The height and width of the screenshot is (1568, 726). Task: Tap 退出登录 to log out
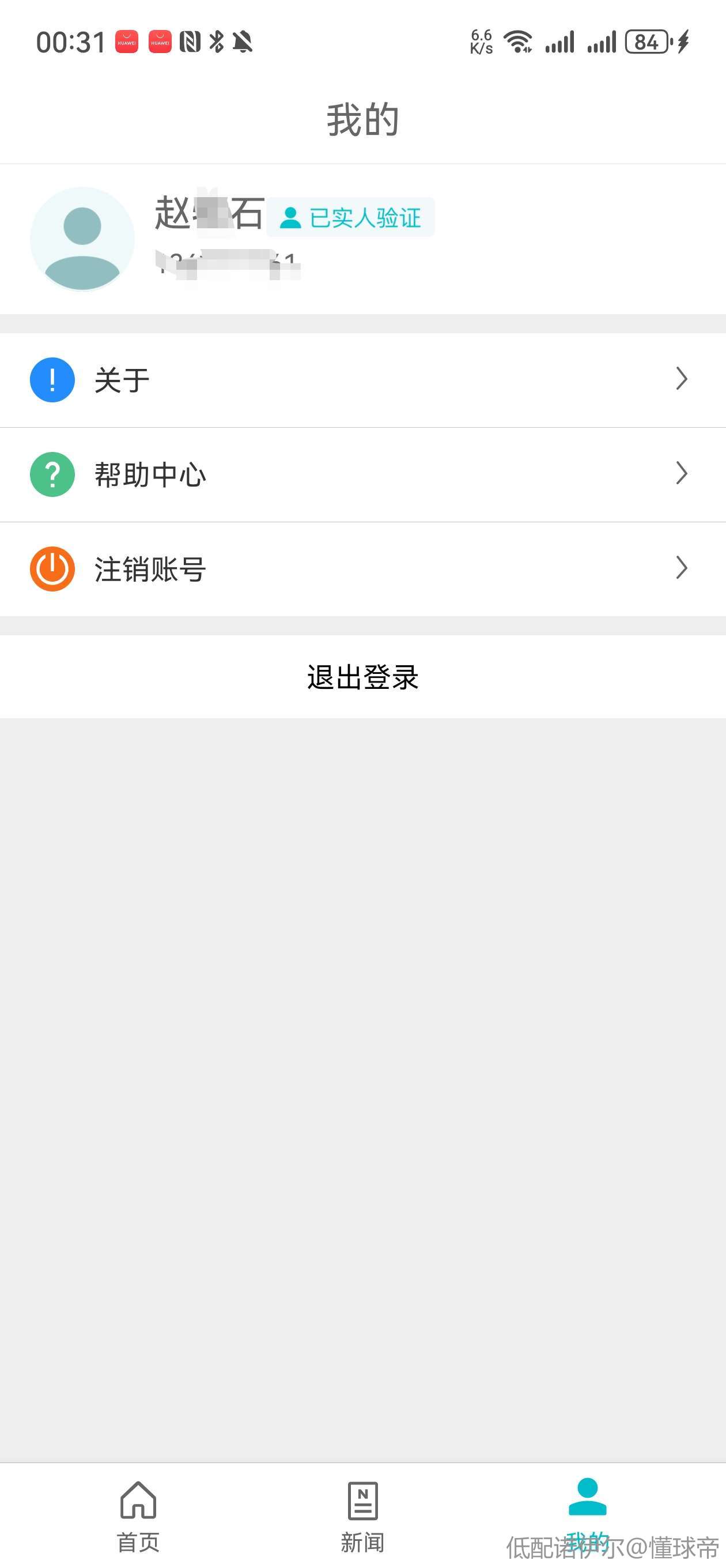[x=362, y=677]
